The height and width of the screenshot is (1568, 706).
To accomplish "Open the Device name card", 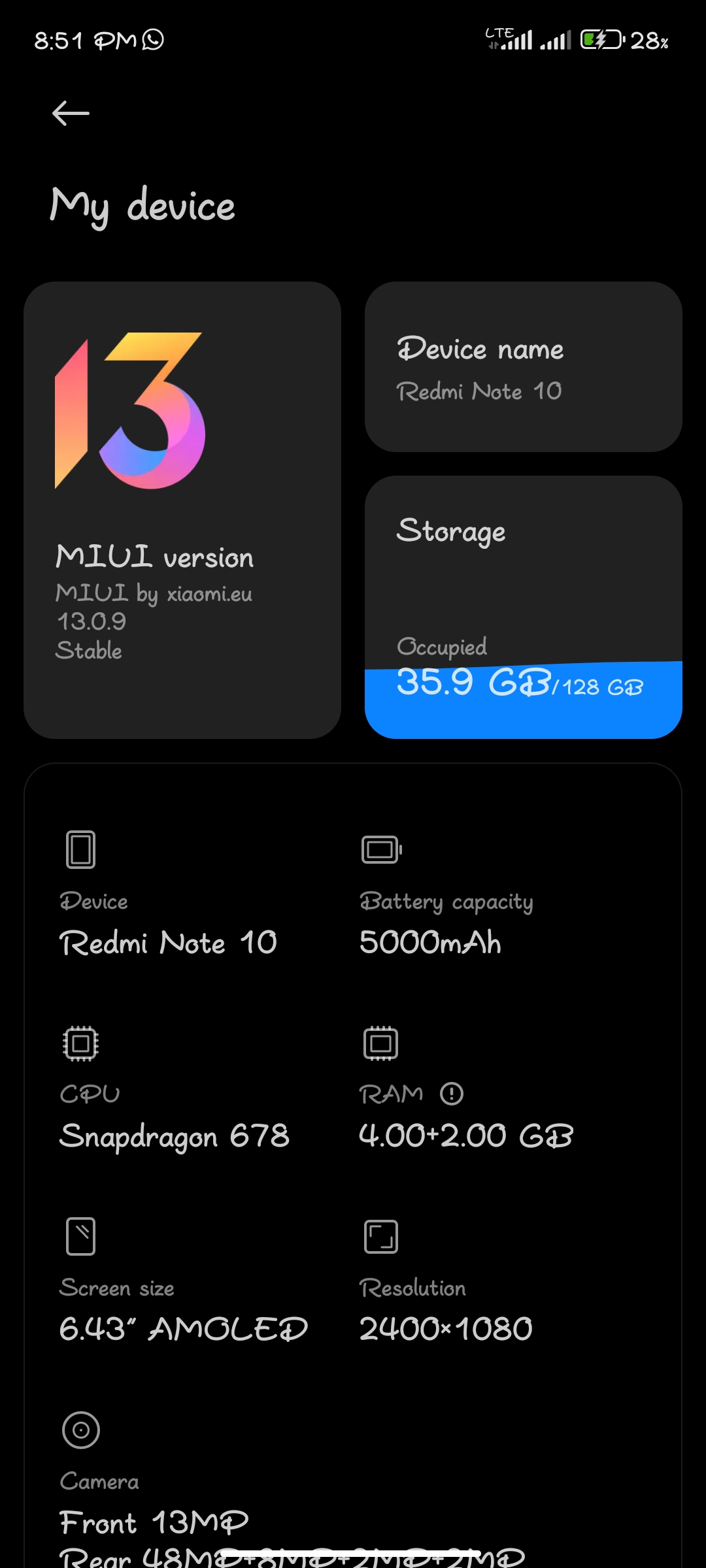I will (x=524, y=367).
